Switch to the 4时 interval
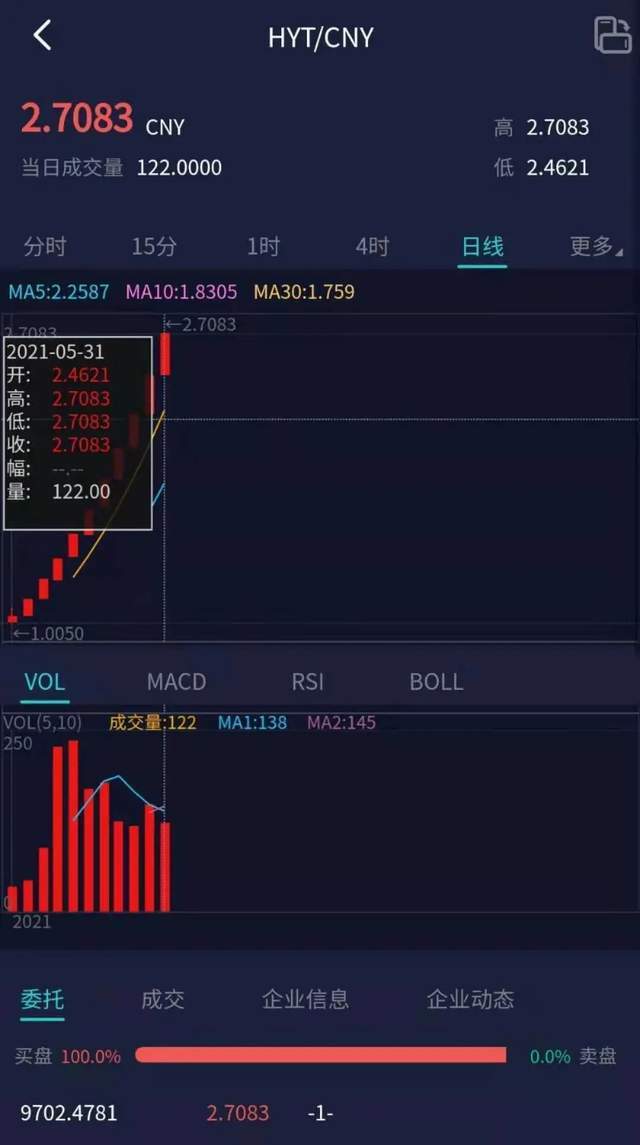Image resolution: width=640 pixels, height=1145 pixels. click(x=373, y=246)
